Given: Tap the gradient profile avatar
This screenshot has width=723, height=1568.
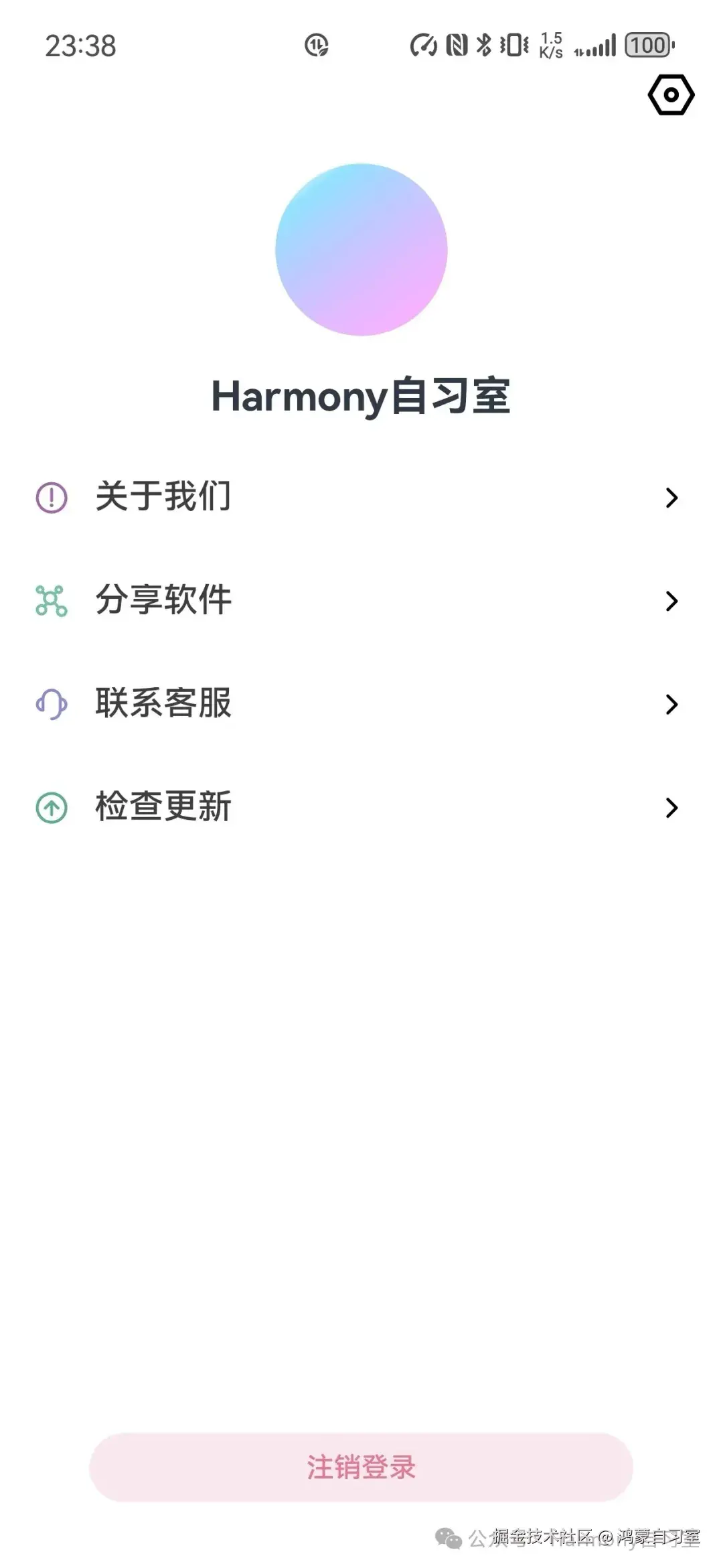Looking at the screenshot, I should (x=361, y=249).
